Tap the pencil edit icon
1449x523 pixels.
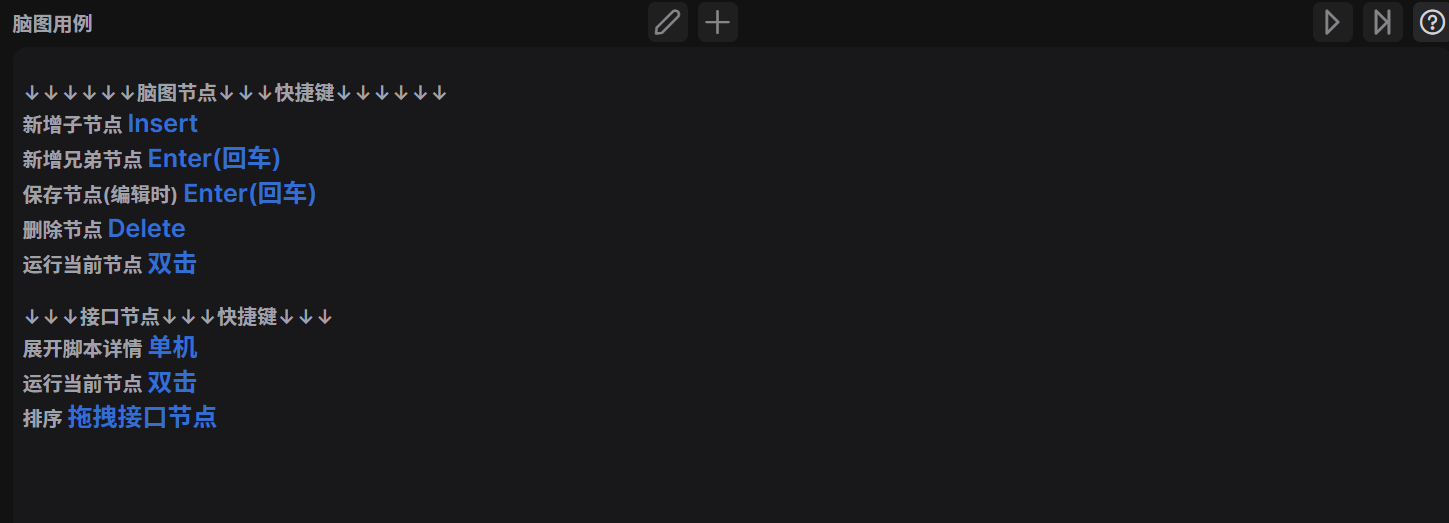point(667,22)
